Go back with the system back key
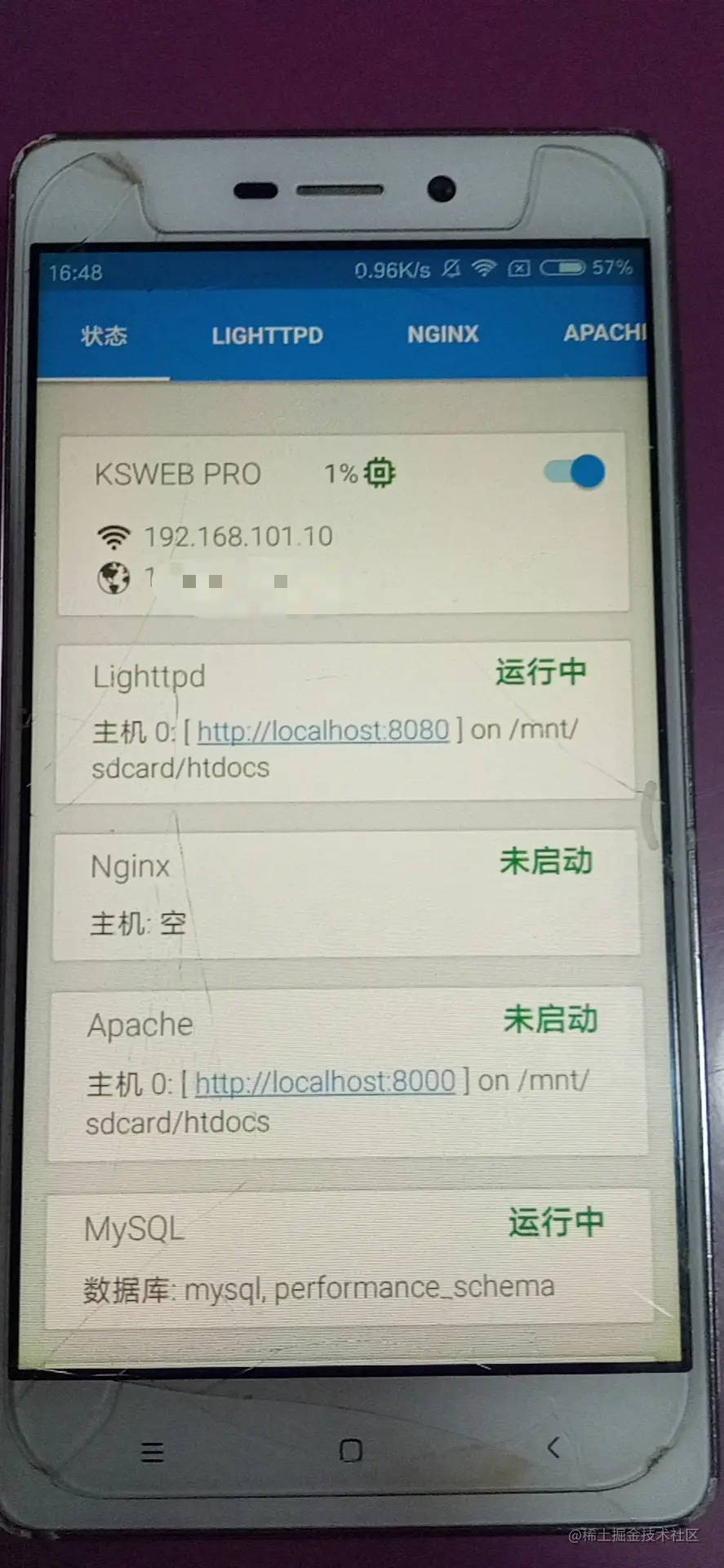 tap(553, 1448)
